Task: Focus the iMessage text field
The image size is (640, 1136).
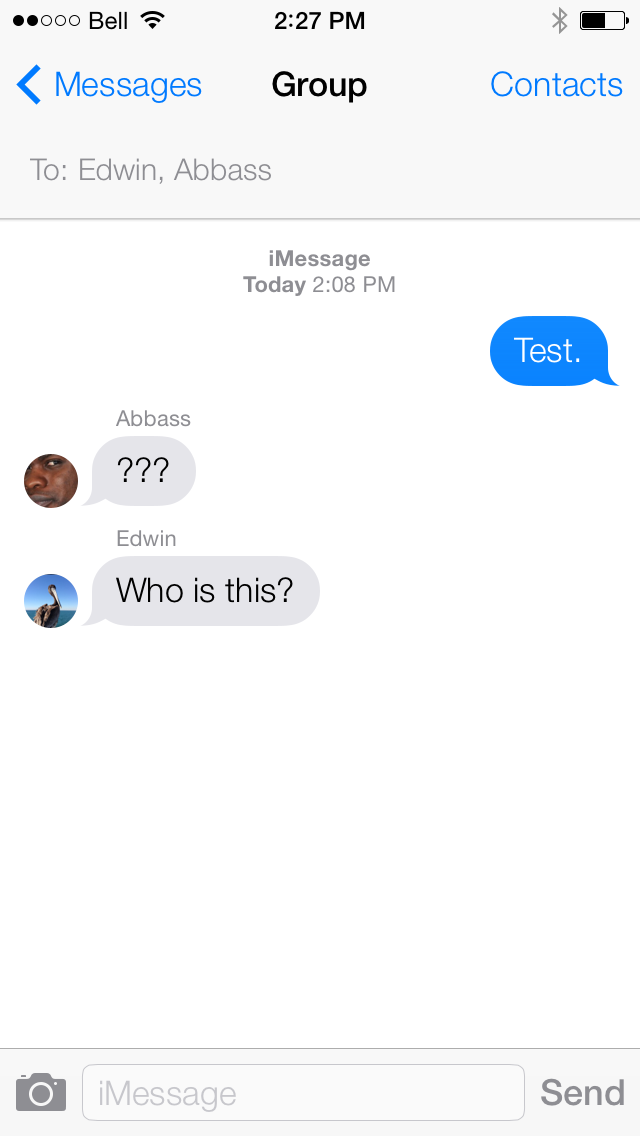Action: pos(303,1093)
